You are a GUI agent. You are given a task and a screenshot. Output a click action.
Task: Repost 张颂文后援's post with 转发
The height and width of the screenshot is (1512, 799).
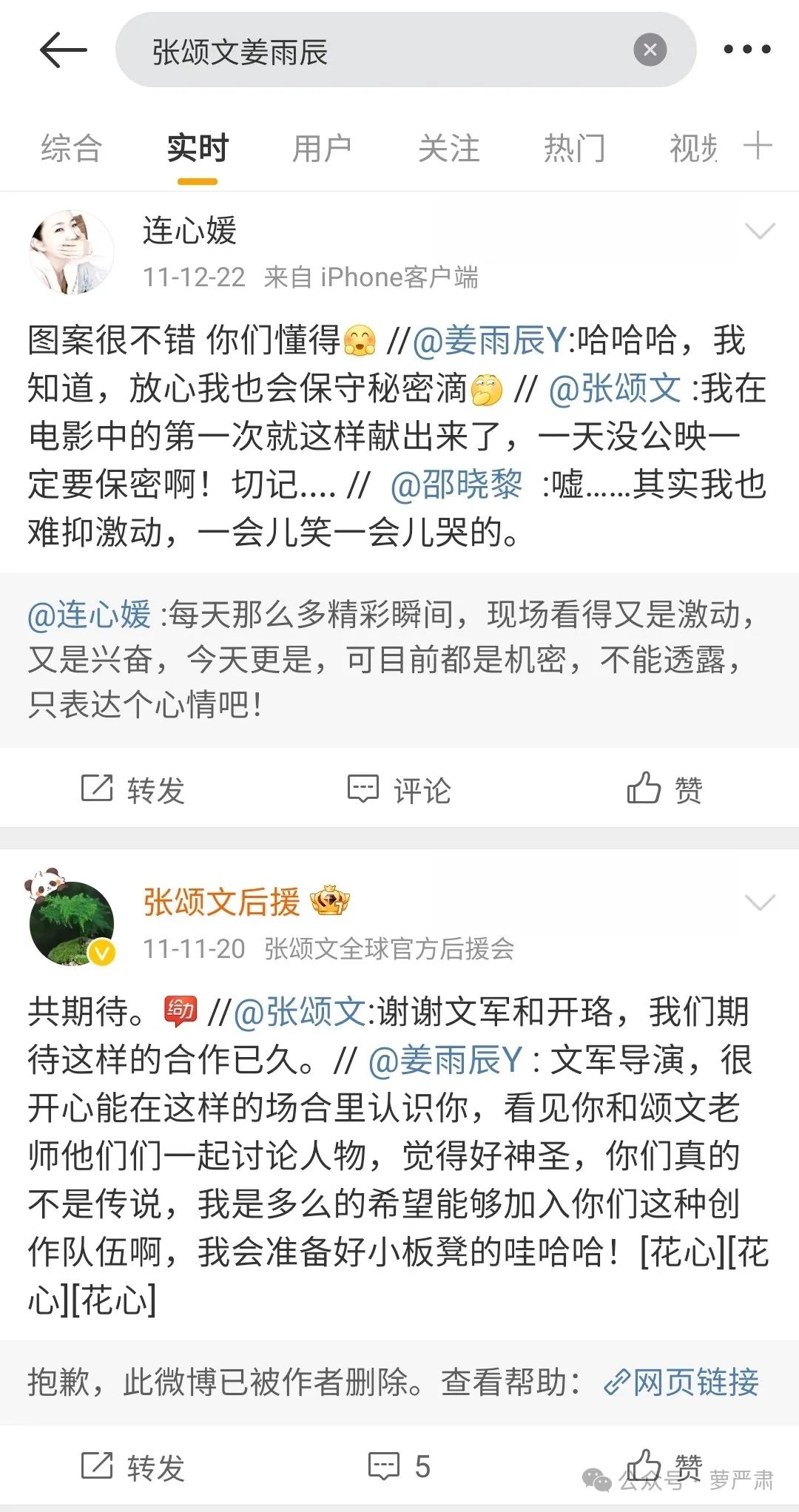(132, 1467)
